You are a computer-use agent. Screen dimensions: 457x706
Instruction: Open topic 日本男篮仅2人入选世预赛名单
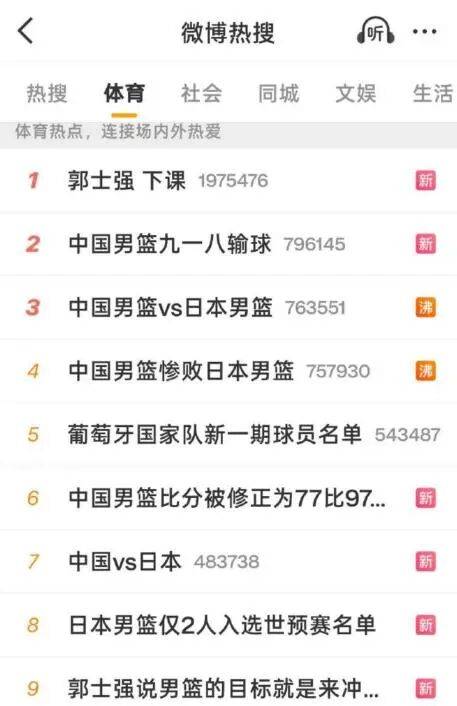(228, 625)
